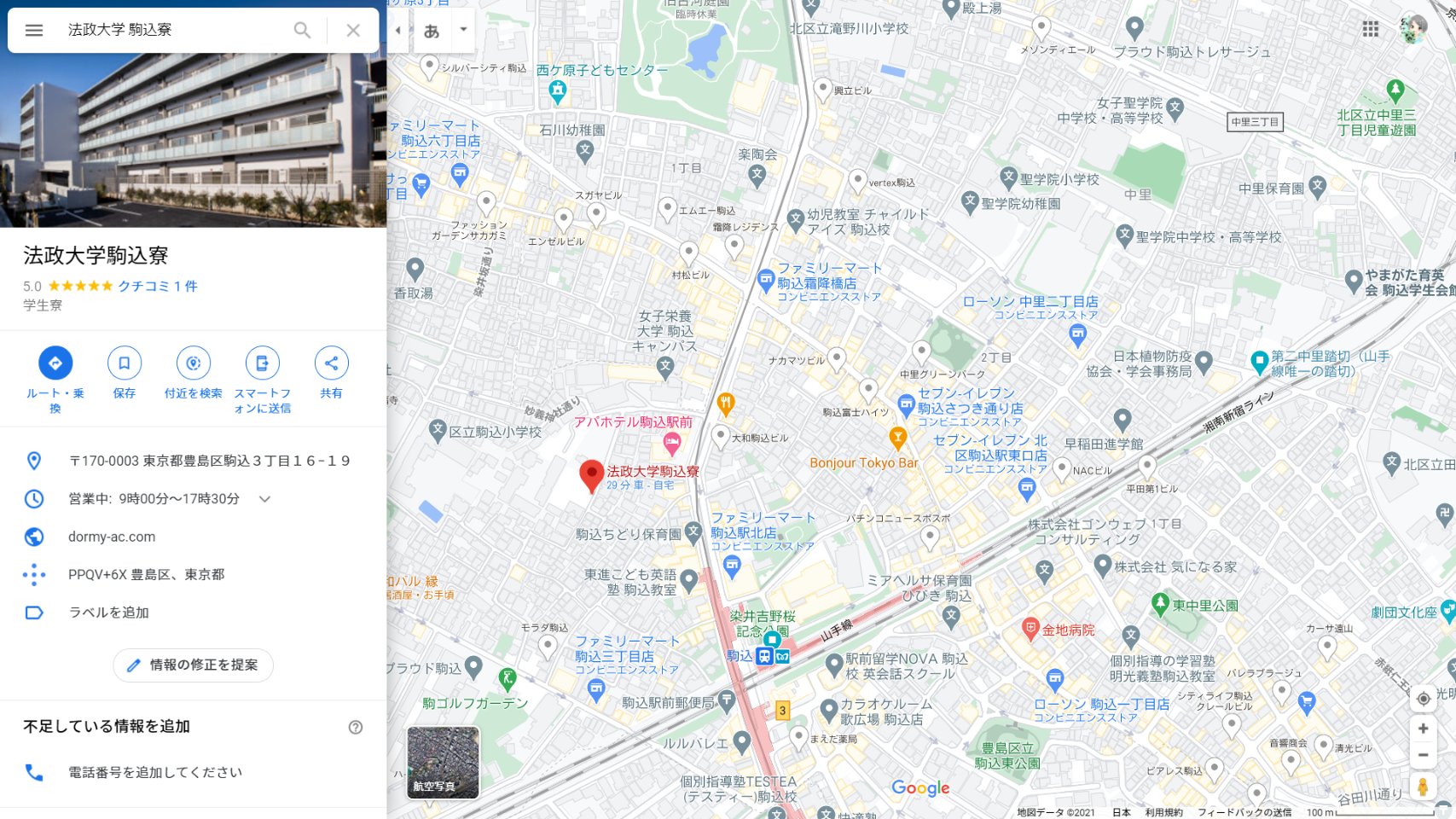Tap the search magnifier icon
Image resolution: width=1456 pixels, height=819 pixels.
[x=302, y=30]
